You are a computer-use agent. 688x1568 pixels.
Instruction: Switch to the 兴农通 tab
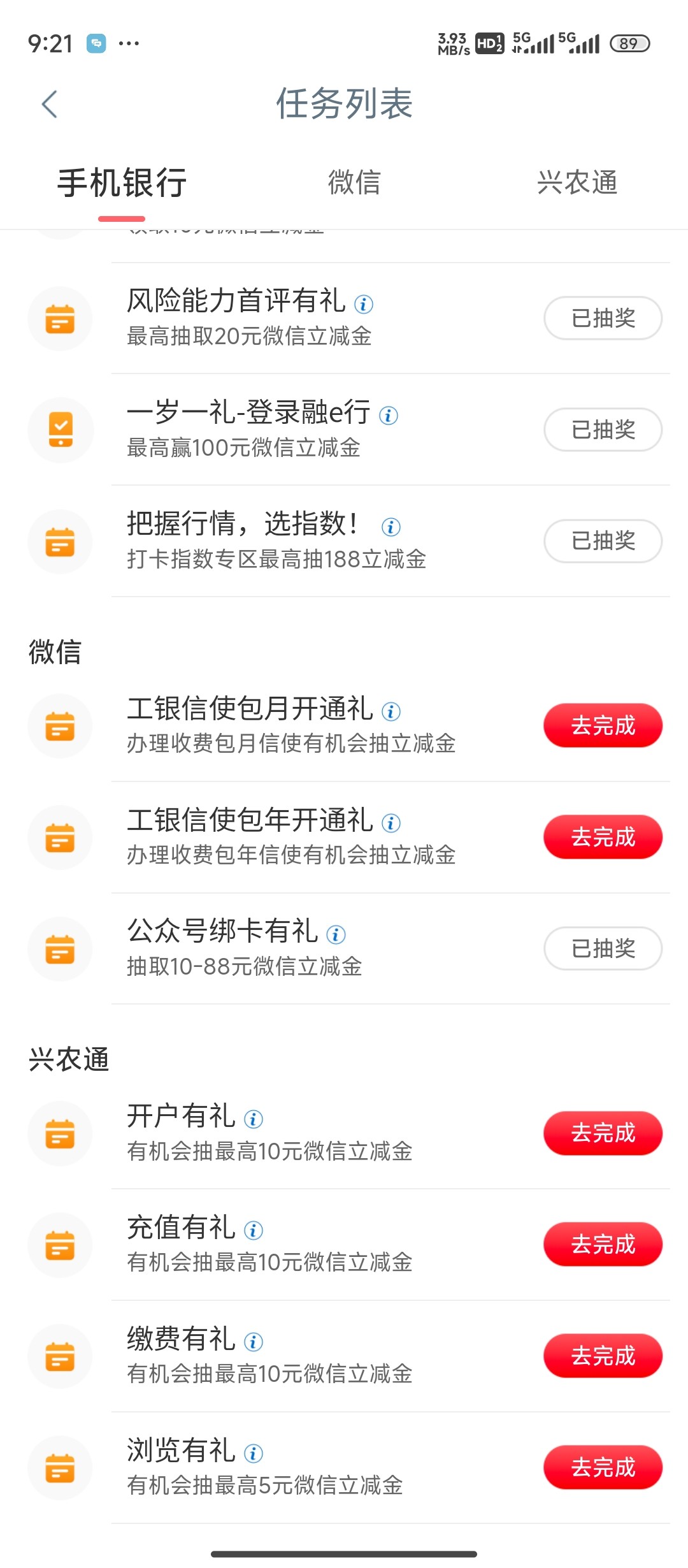point(577,182)
